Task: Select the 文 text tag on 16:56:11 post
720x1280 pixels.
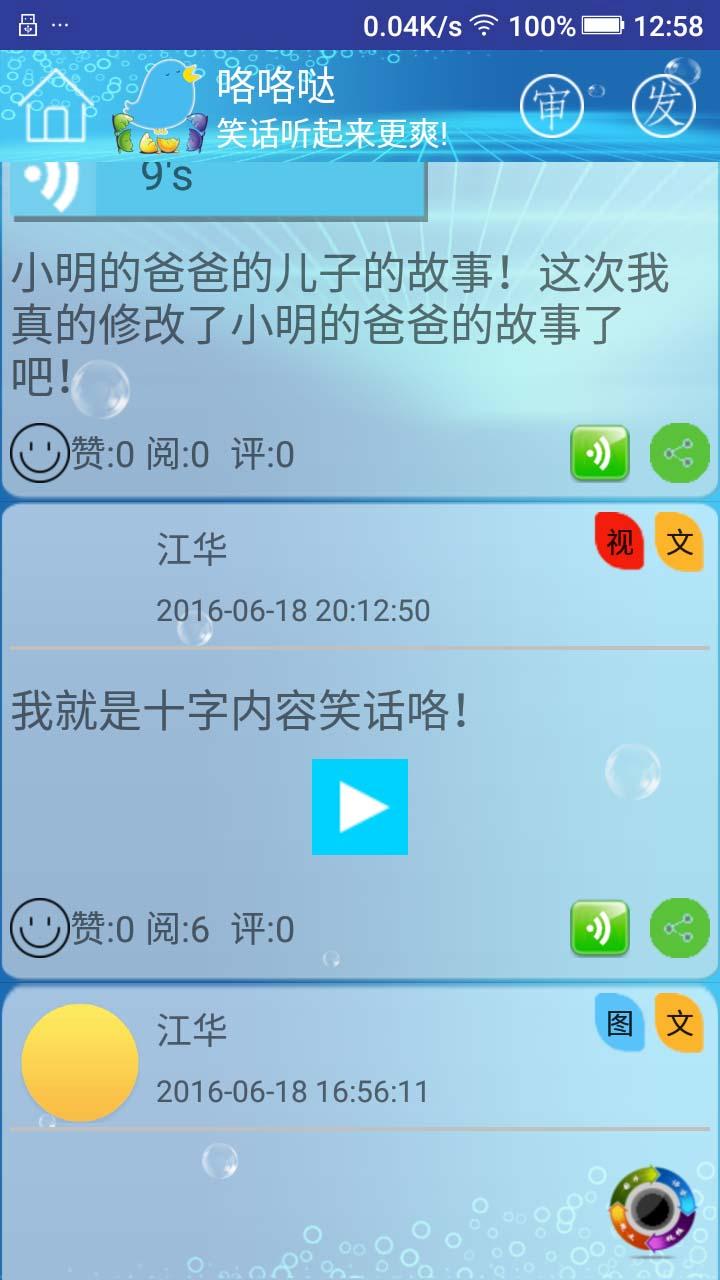Action: (x=679, y=1022)
